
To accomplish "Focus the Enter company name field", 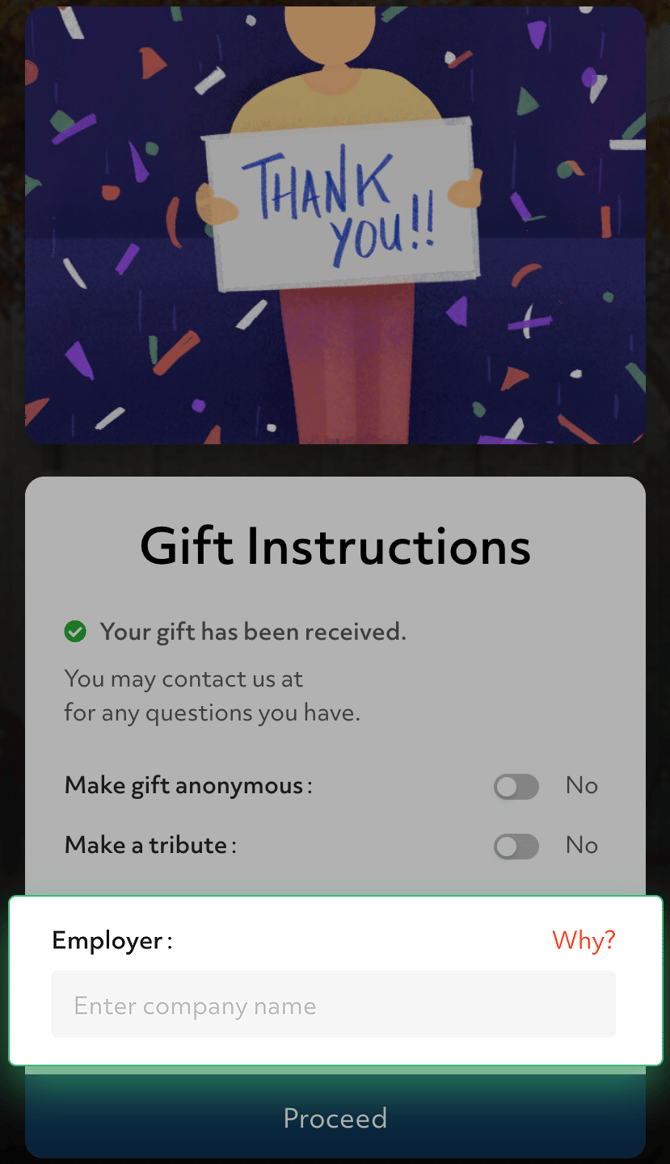I will [333, 1005].
